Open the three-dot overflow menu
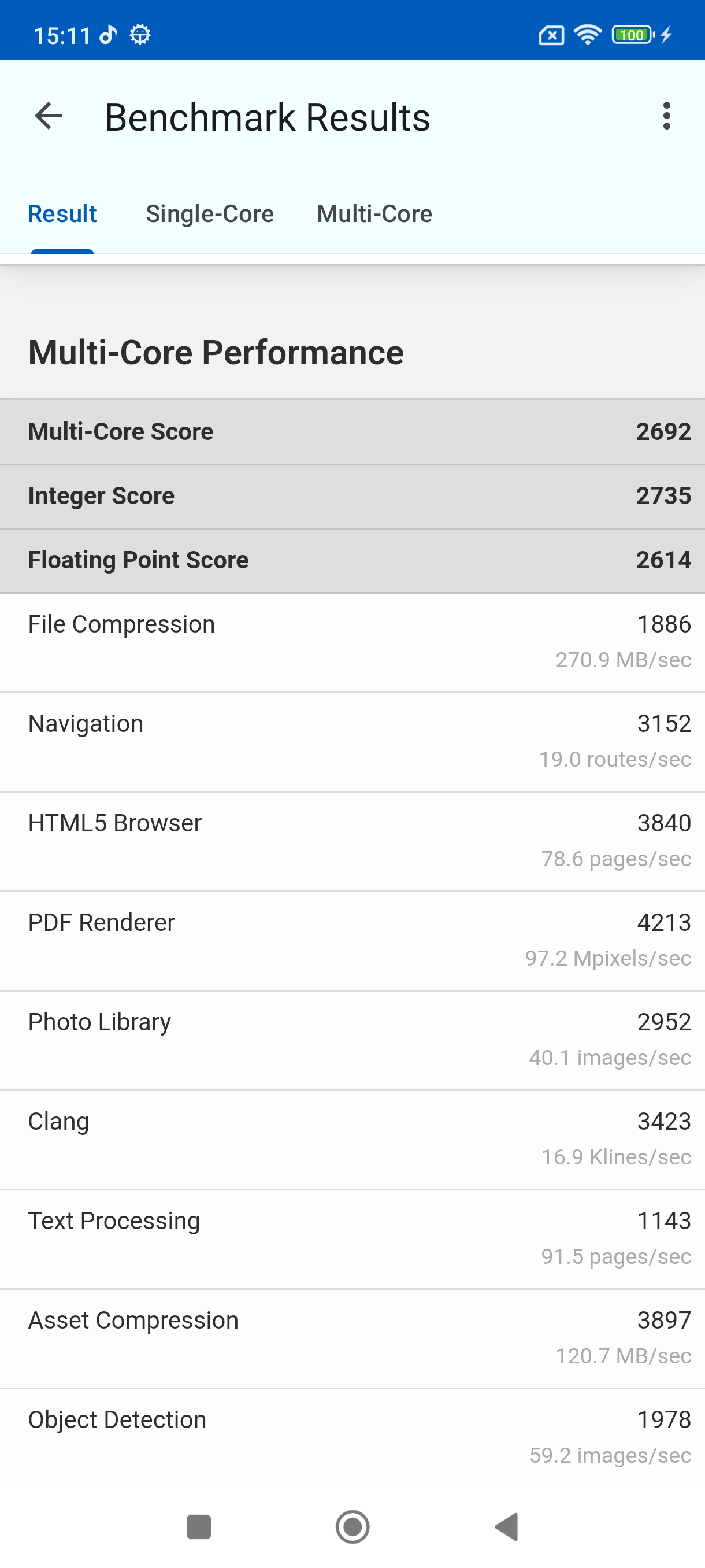705x1568 pixels. point(667,116)
